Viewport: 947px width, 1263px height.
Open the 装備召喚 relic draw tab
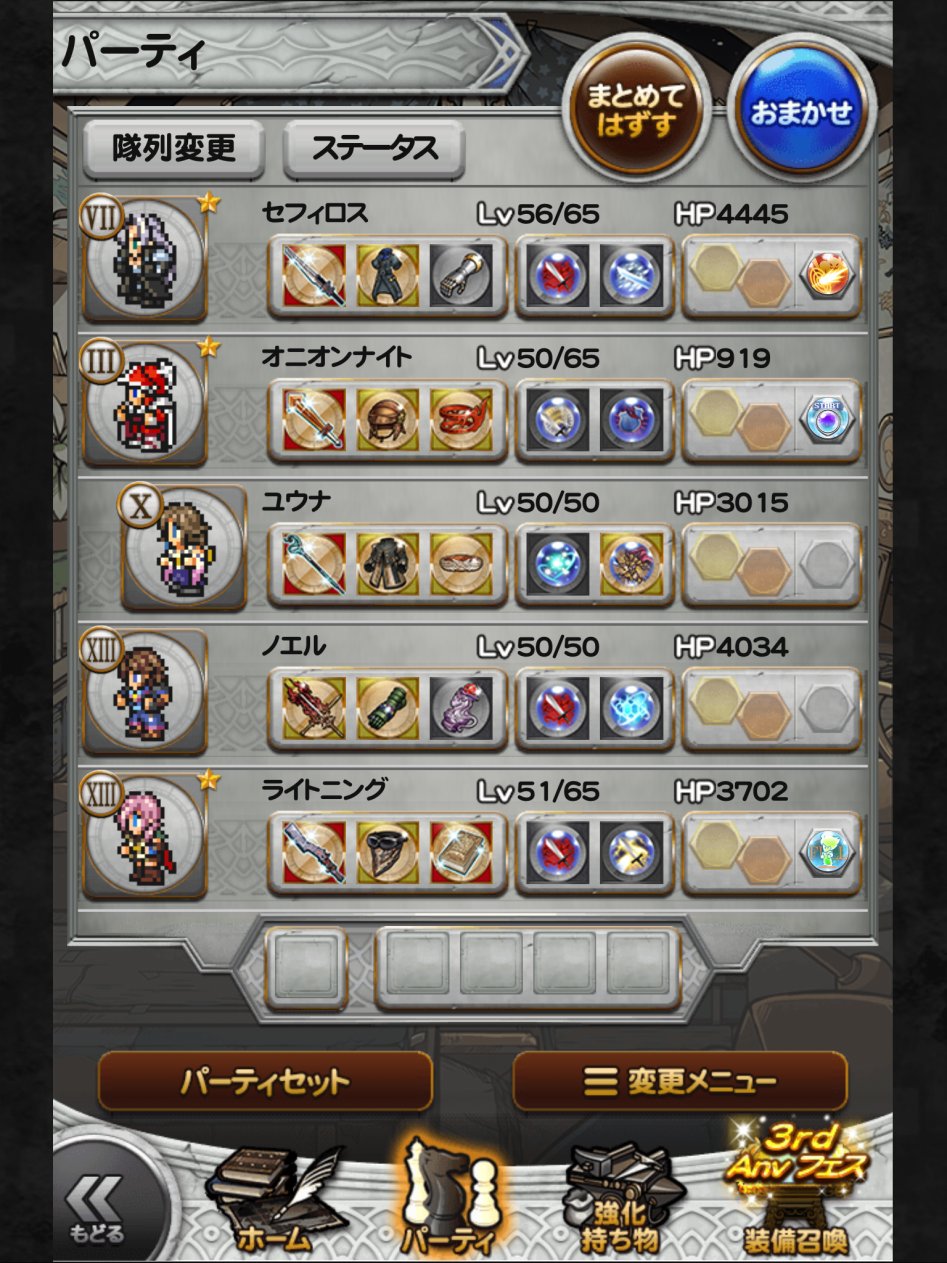point(796,1205)
